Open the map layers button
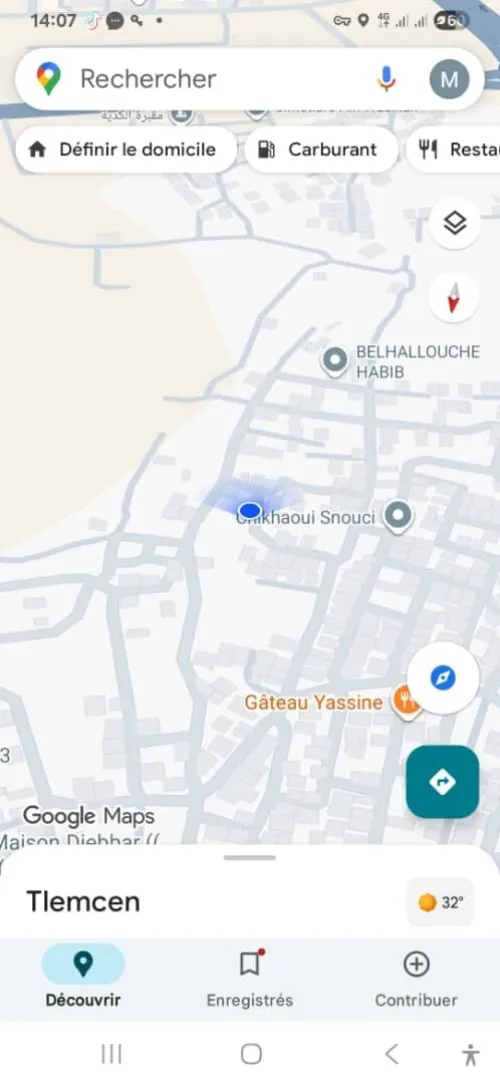 (454, 223)
